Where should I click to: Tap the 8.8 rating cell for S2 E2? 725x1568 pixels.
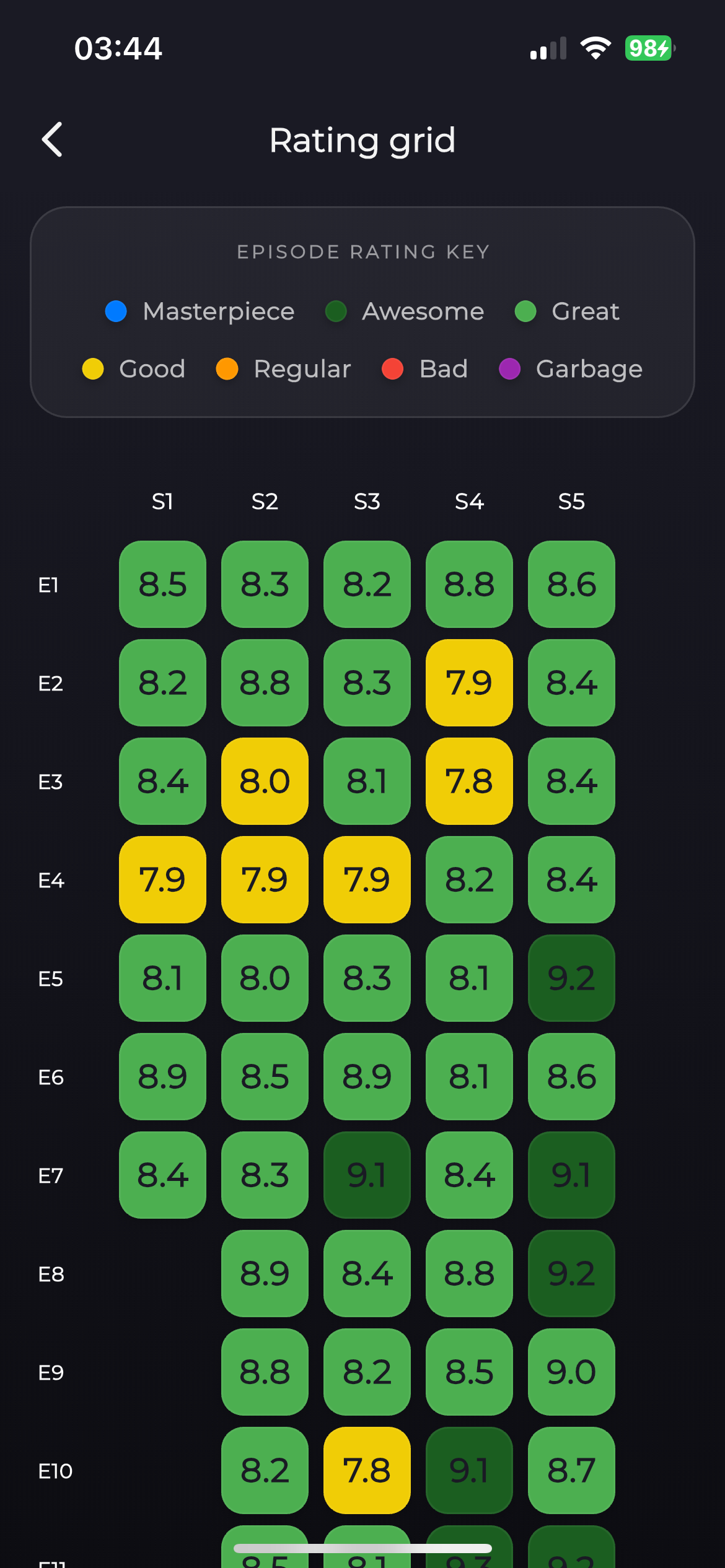click(x=265, y=683)
